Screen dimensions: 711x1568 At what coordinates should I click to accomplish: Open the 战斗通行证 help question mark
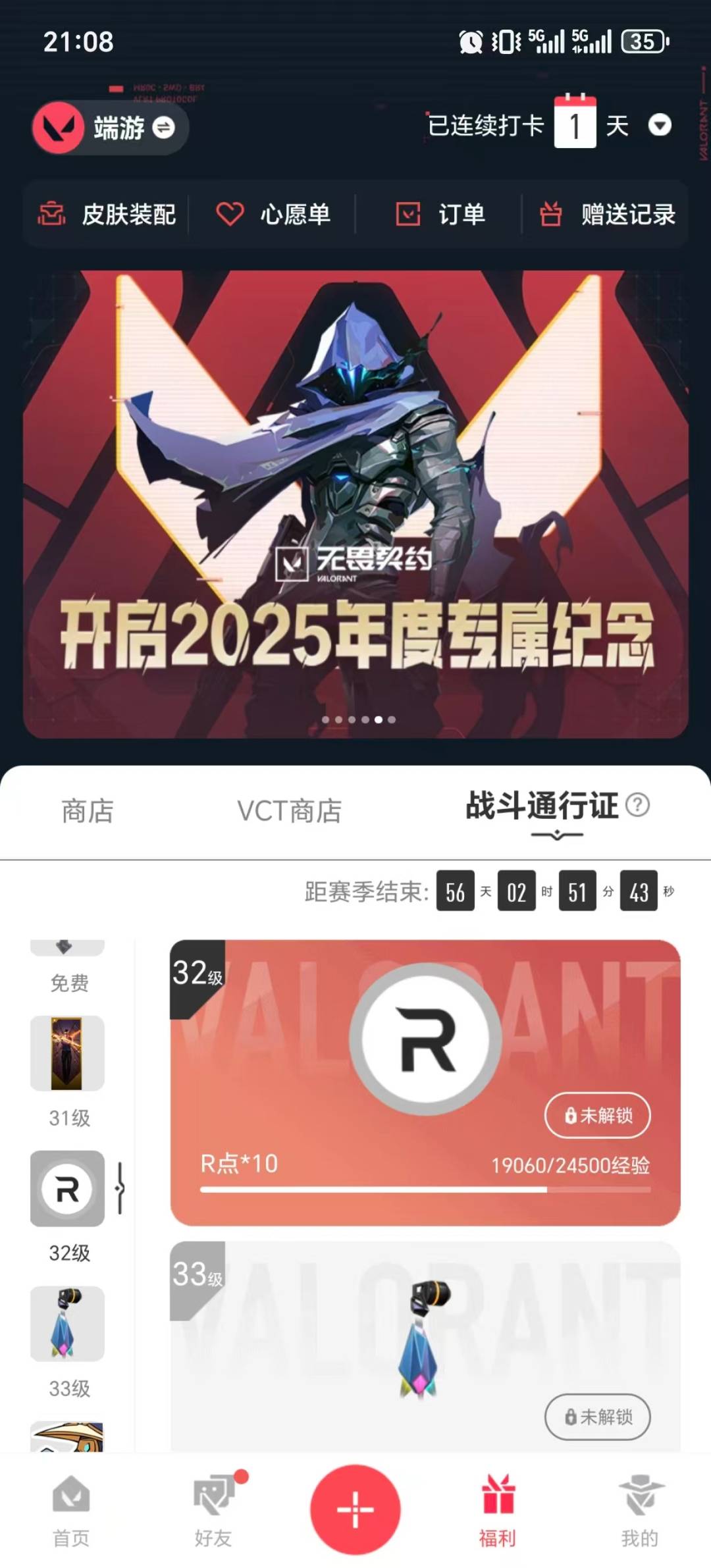tap(637, 804)
